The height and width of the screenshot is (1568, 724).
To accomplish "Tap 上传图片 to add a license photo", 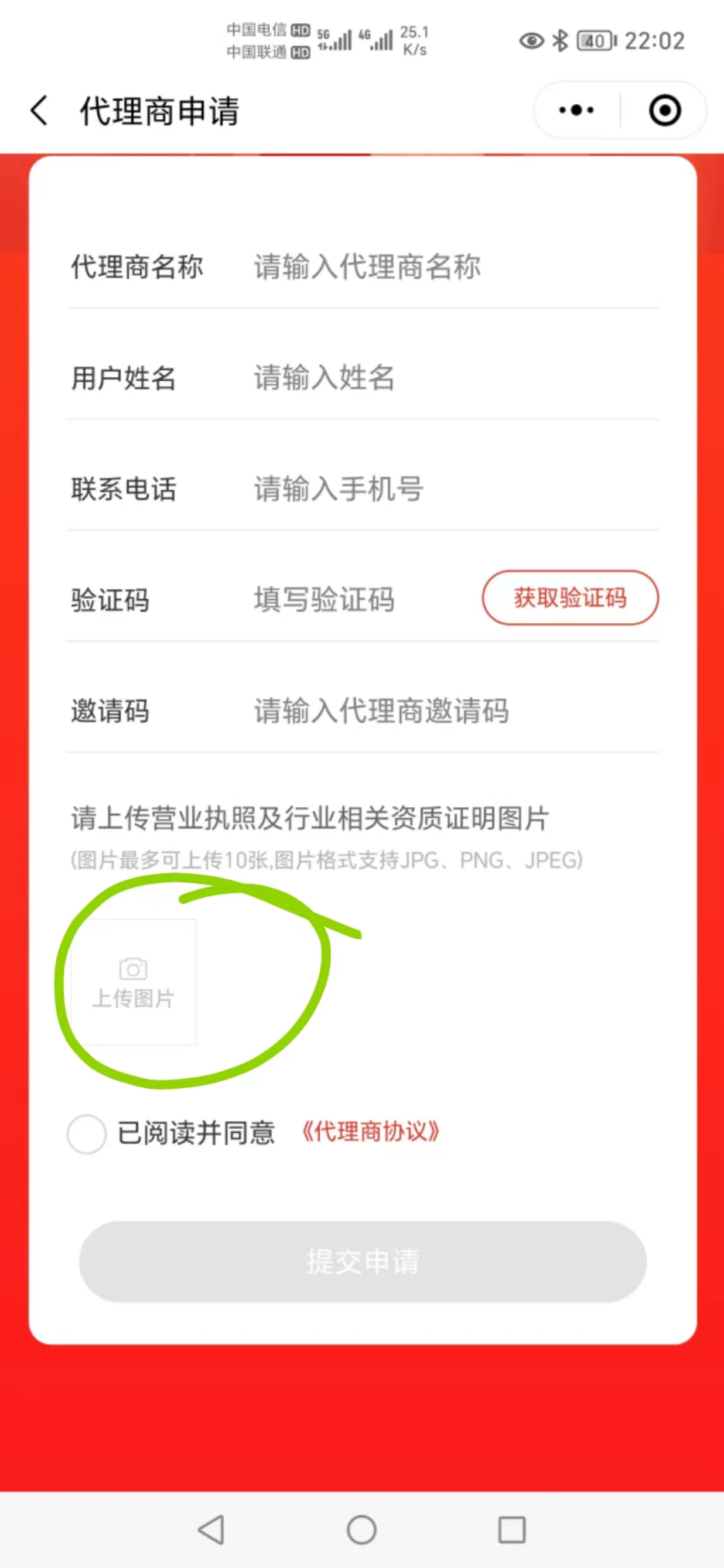I will [x=134, y=982].
